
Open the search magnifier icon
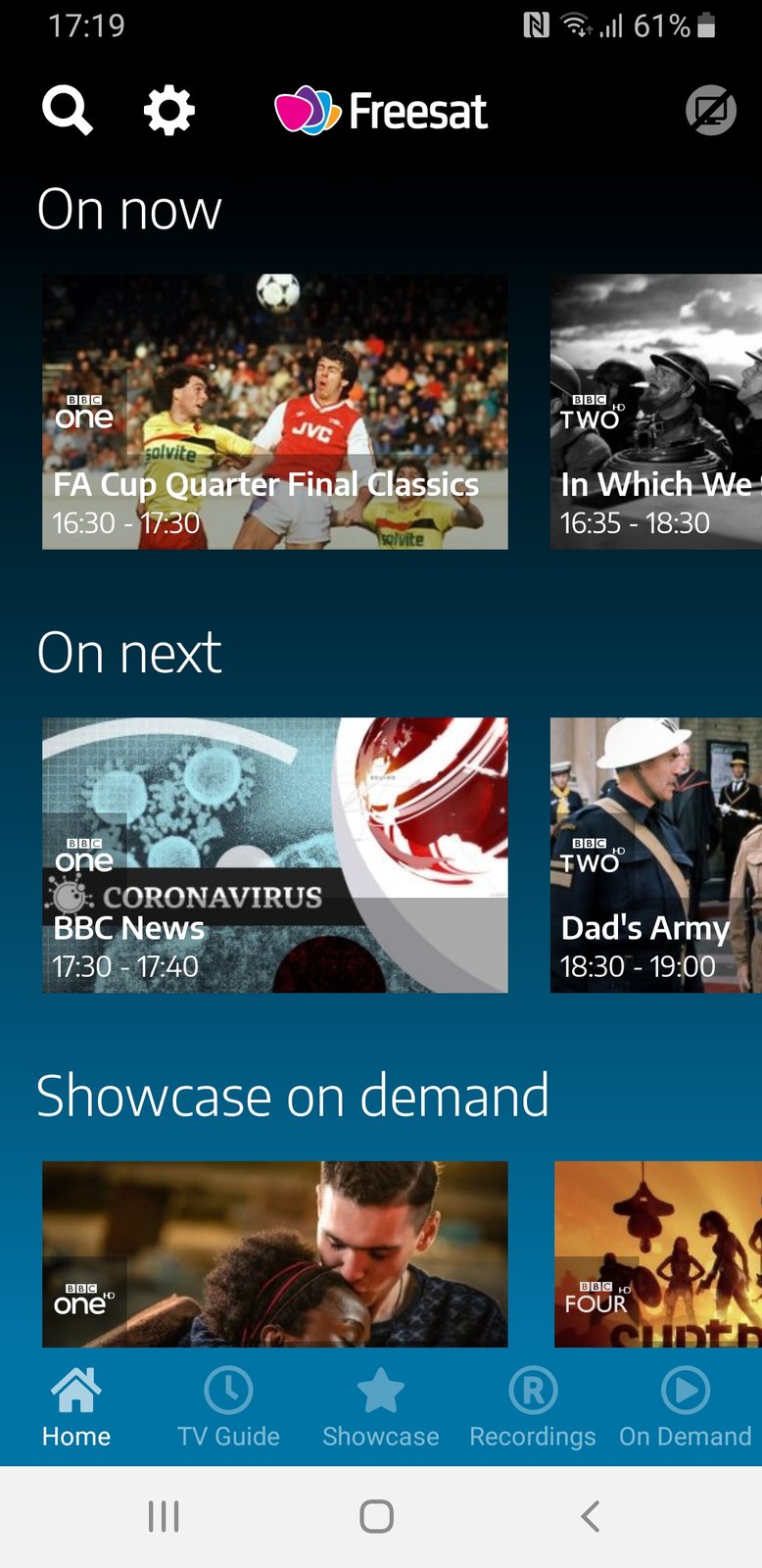coord(67,110)
